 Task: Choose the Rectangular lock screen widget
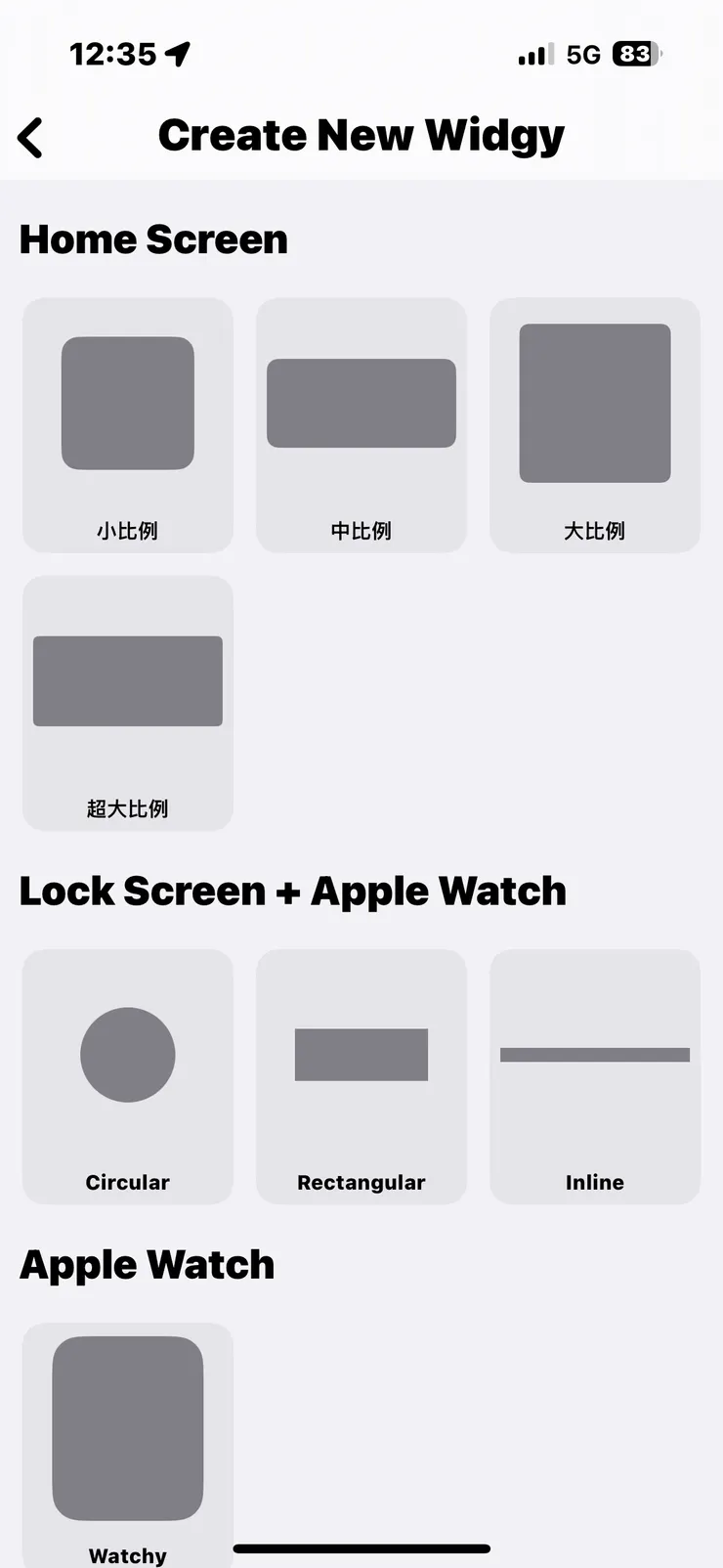361,1075
